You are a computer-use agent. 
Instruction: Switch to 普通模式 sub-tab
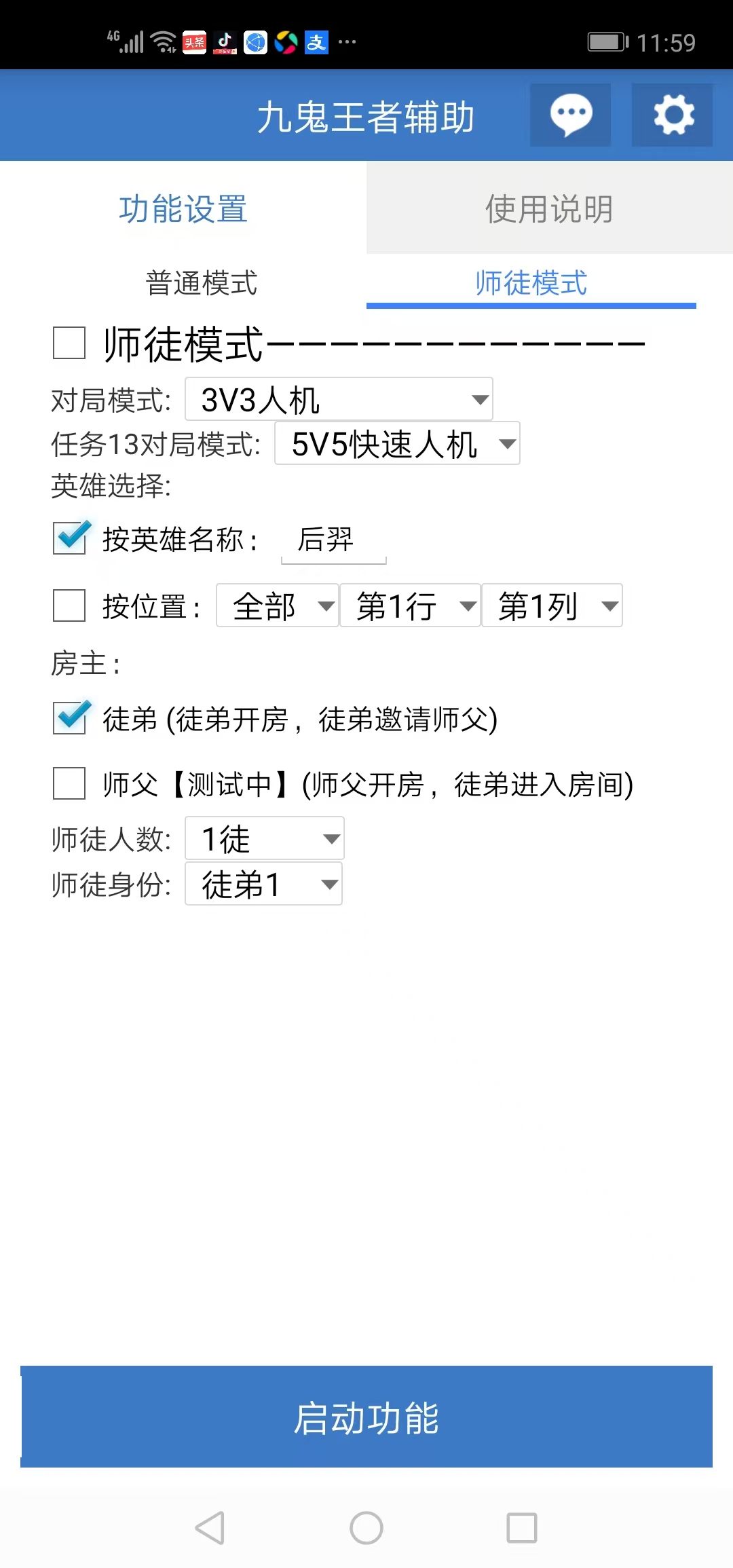tap(202, 283)
